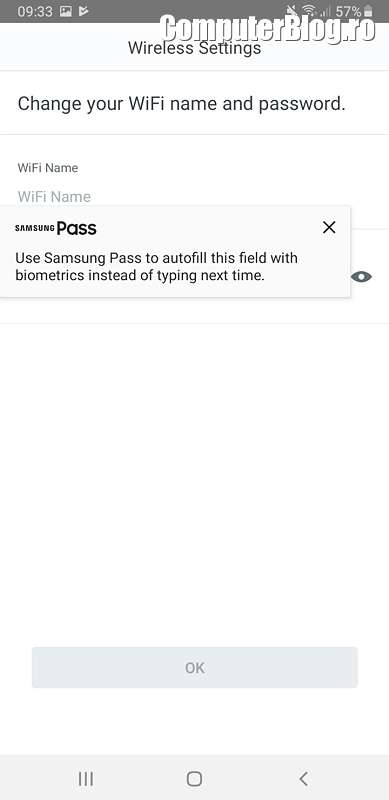Tap the WiFi Name text field
Image resolution: width=389 pixels, height=800 pixels.
pos(194,196)
